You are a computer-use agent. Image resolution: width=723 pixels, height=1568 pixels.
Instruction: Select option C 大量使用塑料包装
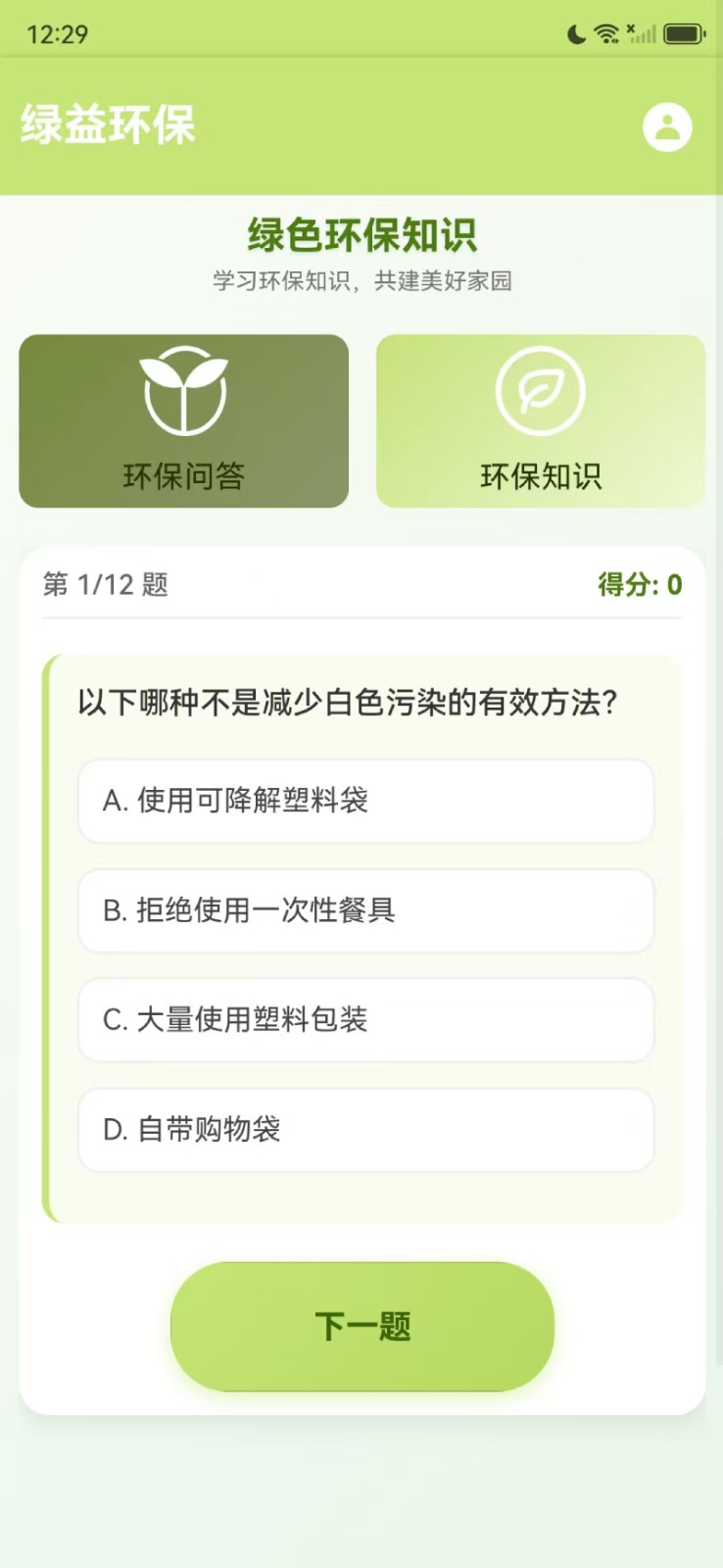click(366, 1020)
